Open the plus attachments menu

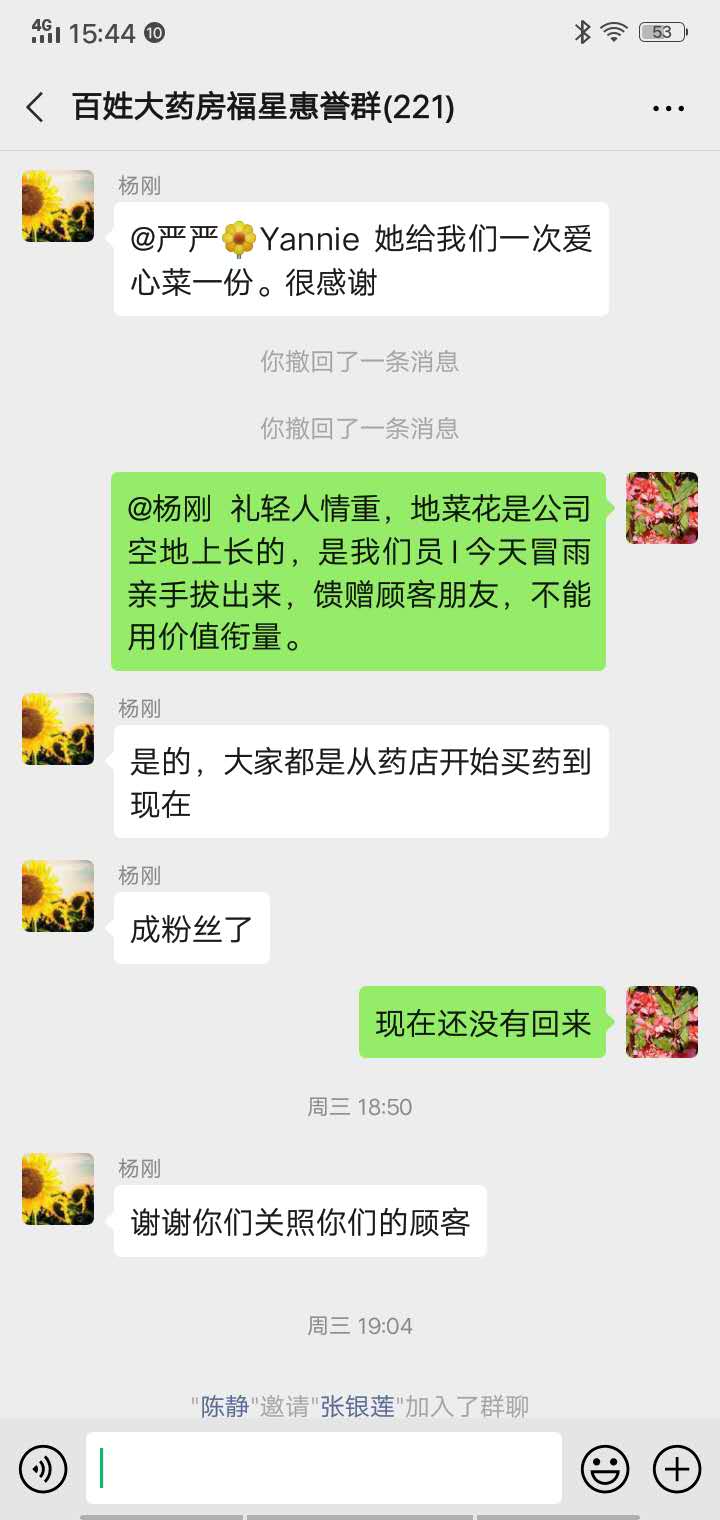677,1469
